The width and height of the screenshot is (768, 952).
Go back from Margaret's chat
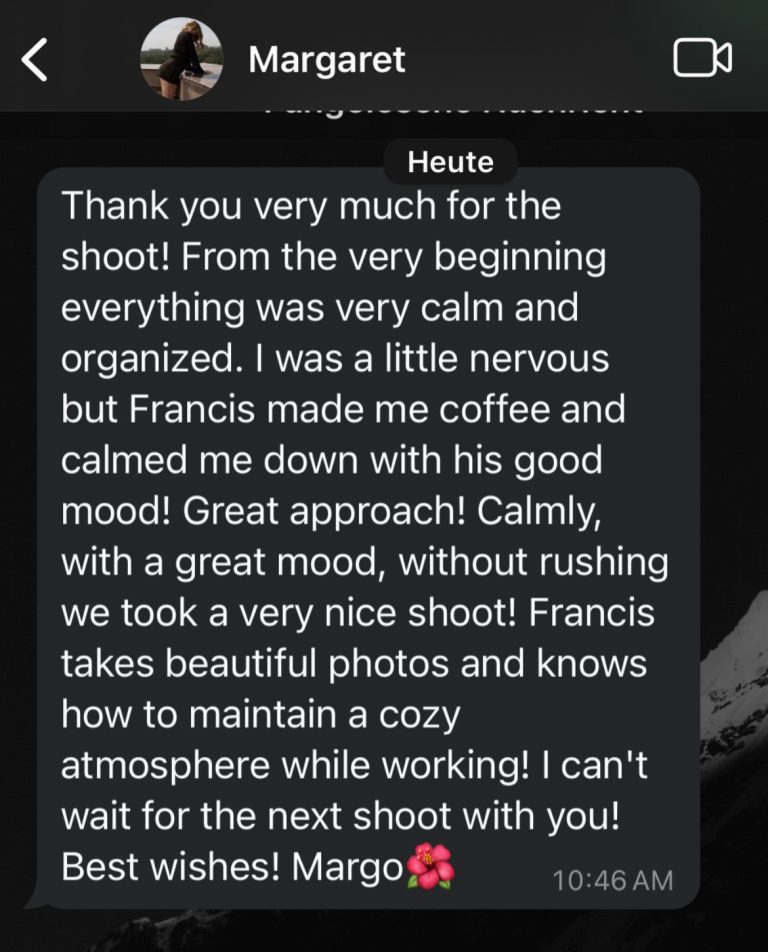coord(35,60)
